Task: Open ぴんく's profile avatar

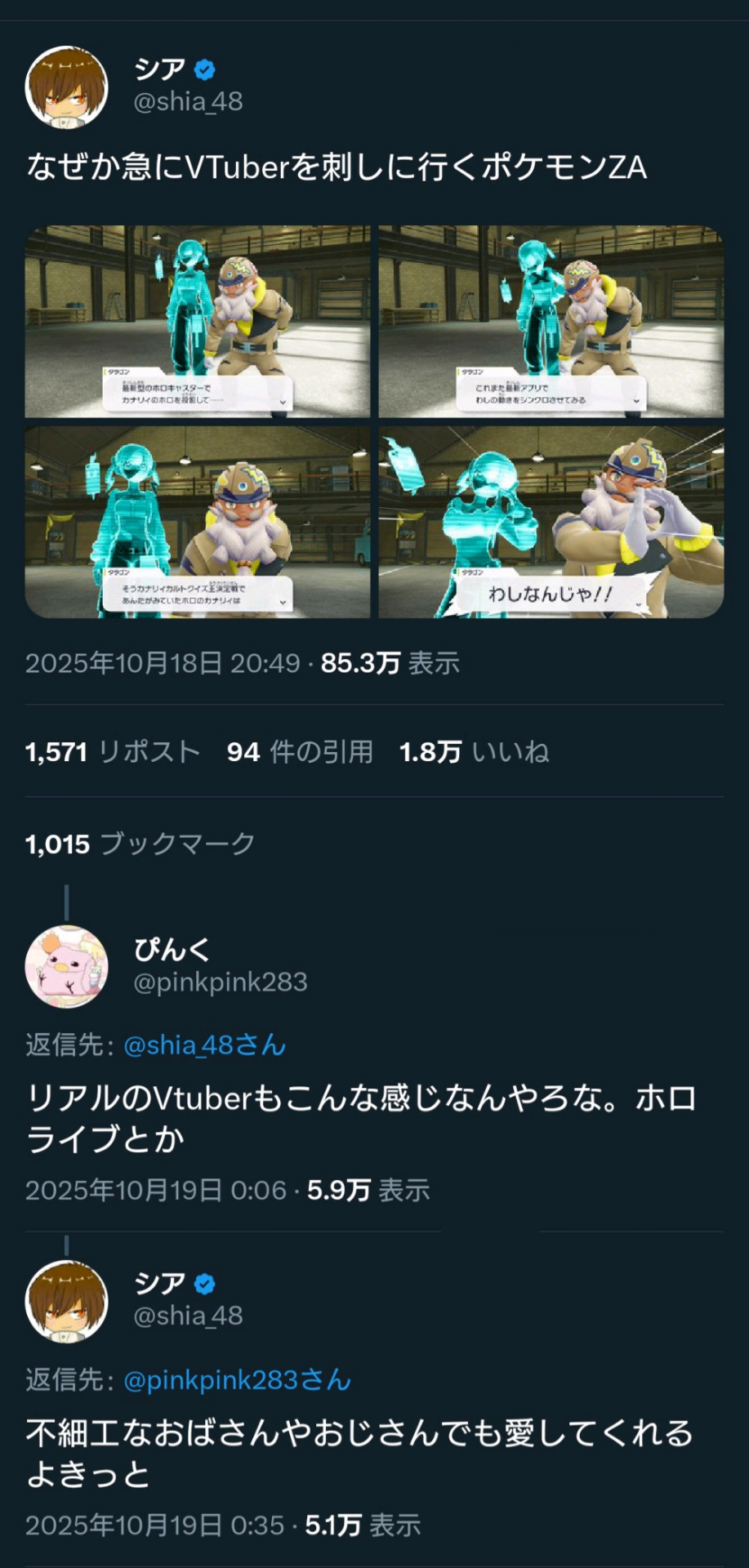Action: [x=67, y=966]
